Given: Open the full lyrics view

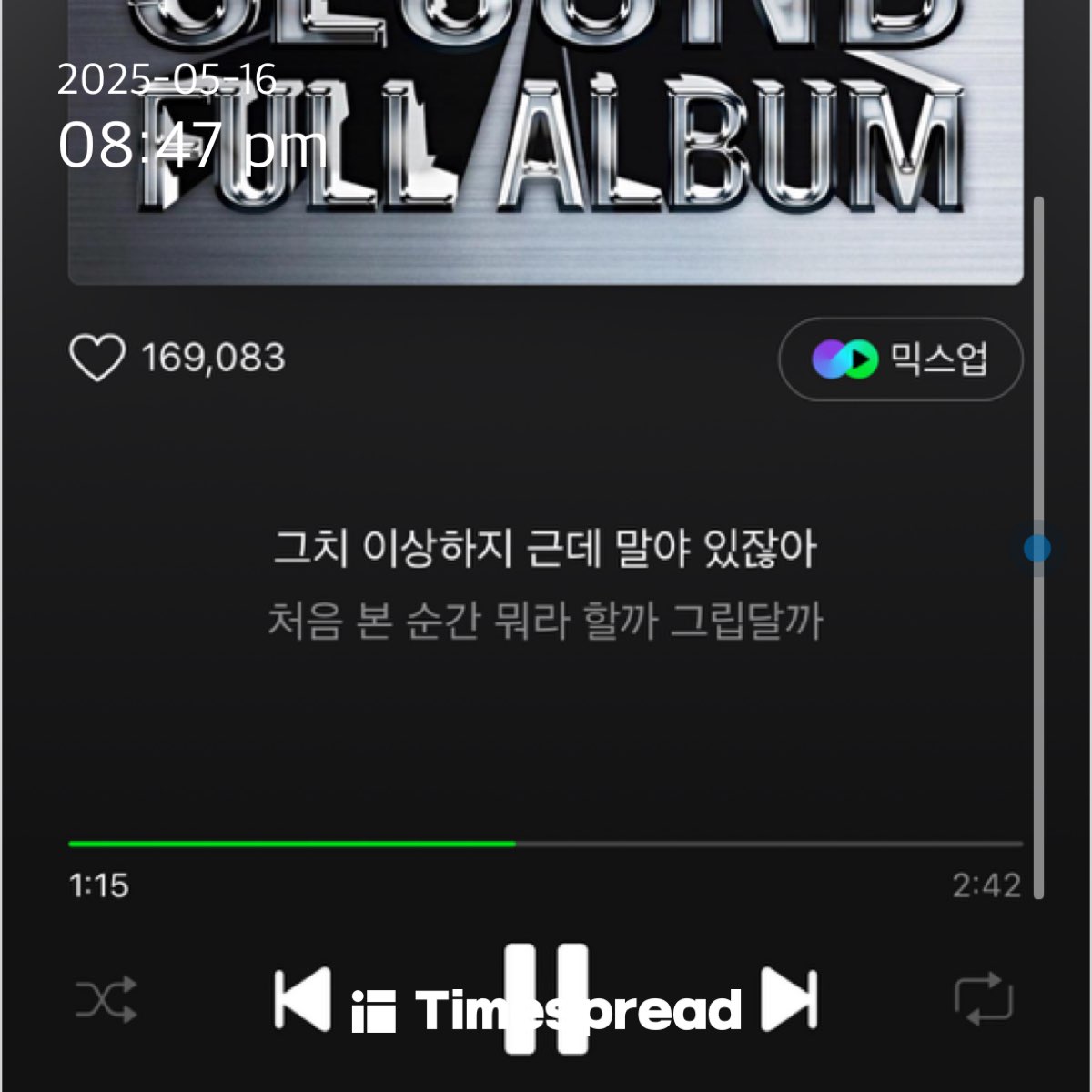Looking at the screenshot, I should tap(546, 585).
